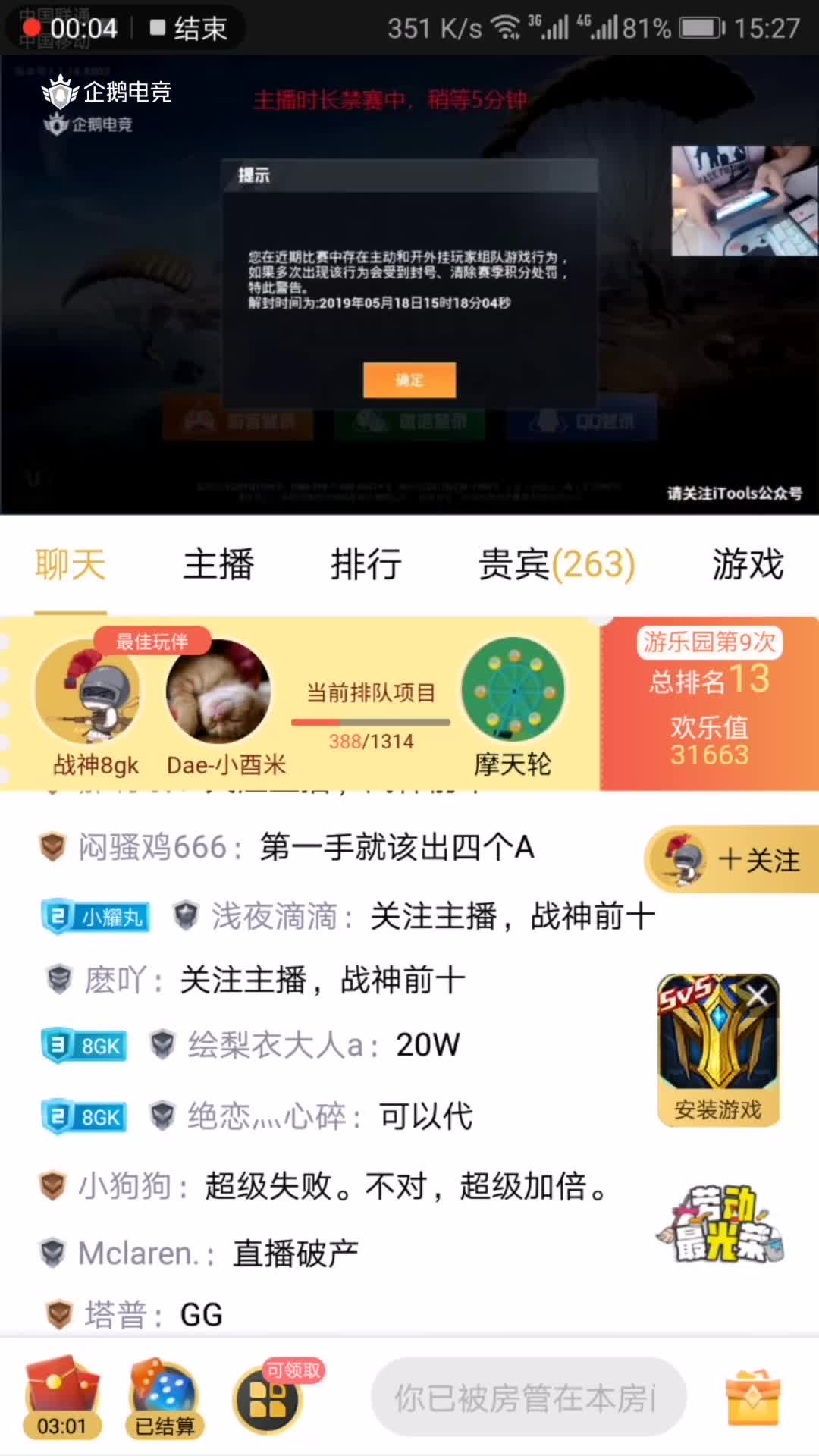Select the 聊天 tab

tap(70, 564)
